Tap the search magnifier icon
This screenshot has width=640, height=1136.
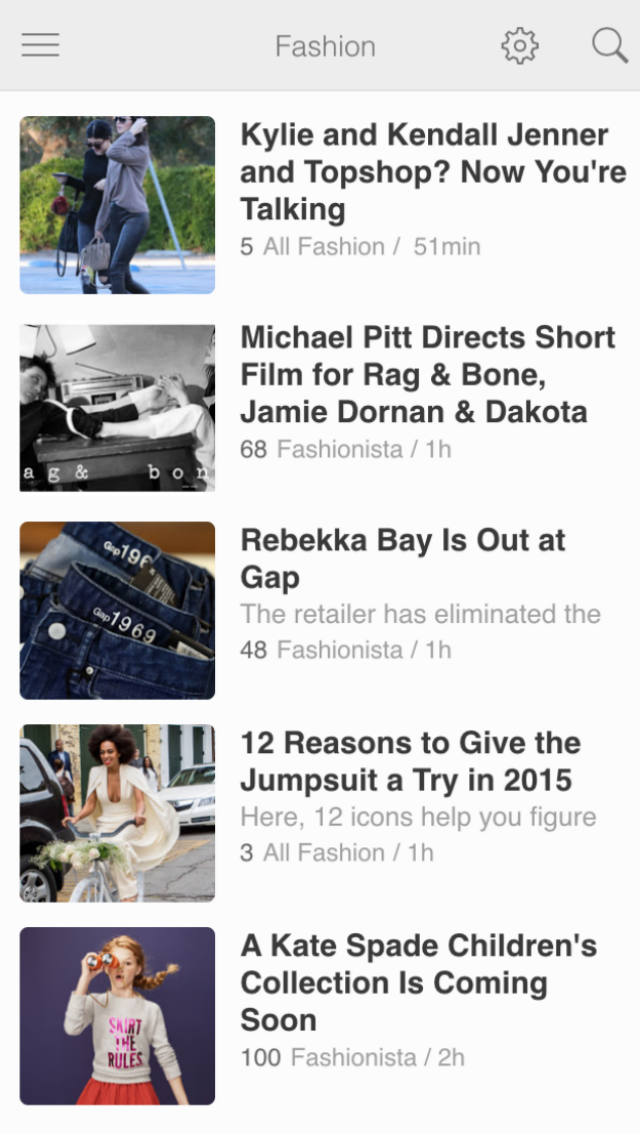609,45
